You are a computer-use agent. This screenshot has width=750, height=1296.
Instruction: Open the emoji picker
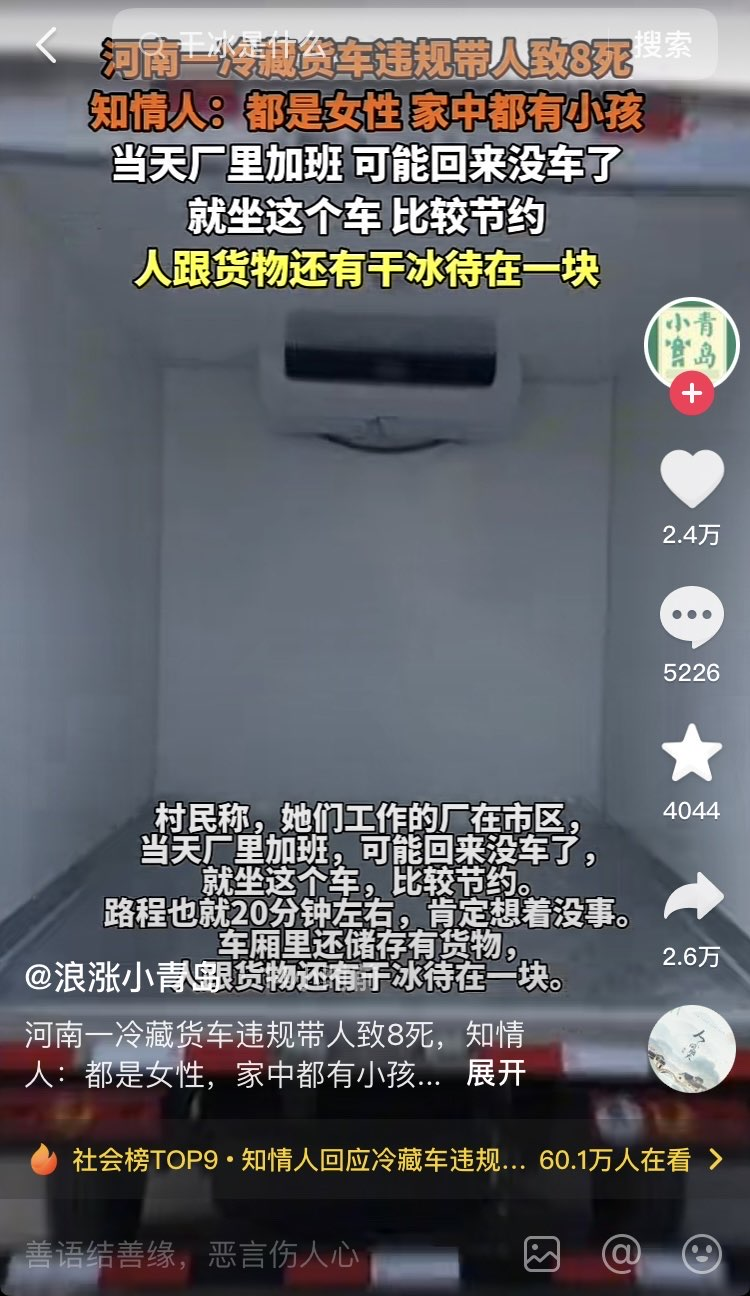coord(701,1254)
